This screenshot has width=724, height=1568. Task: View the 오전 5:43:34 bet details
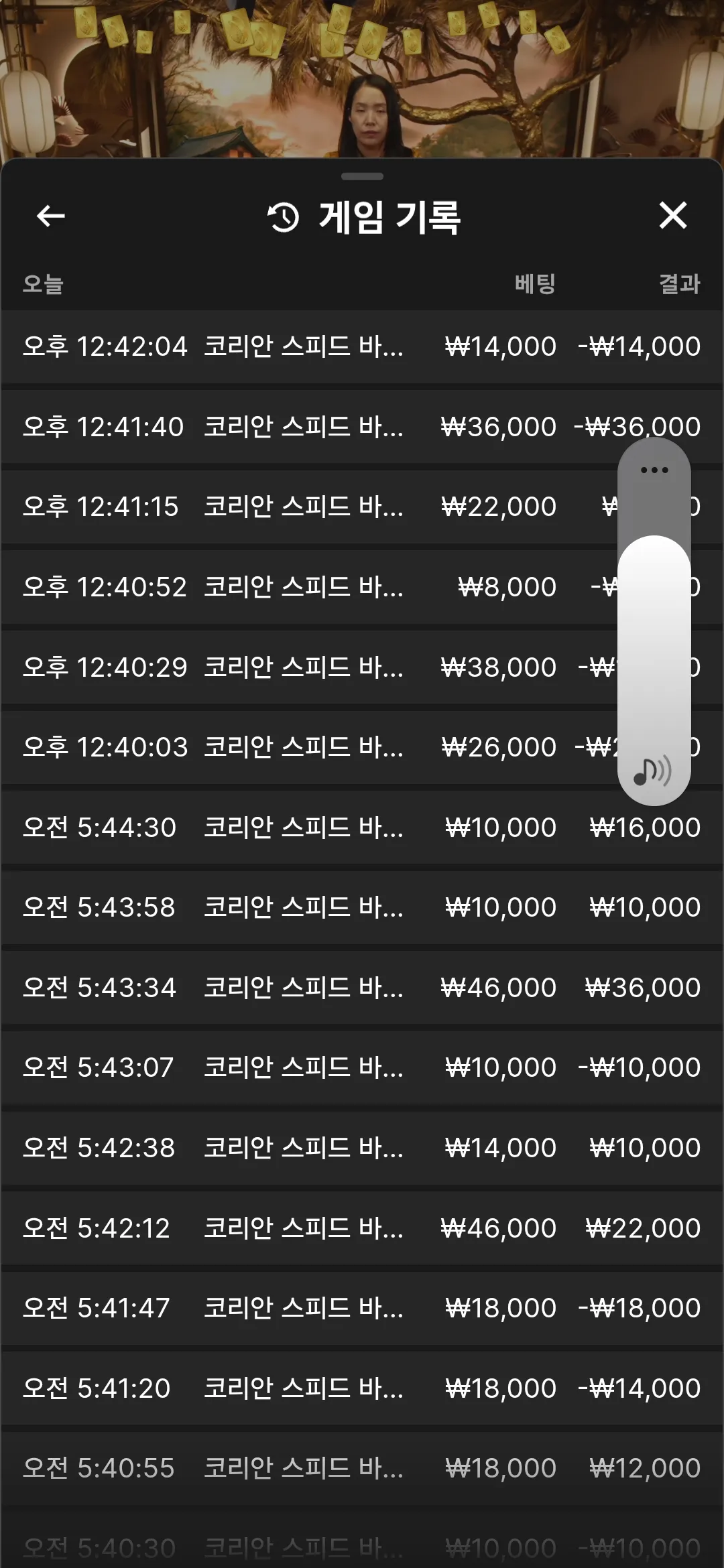click(362, 988)
